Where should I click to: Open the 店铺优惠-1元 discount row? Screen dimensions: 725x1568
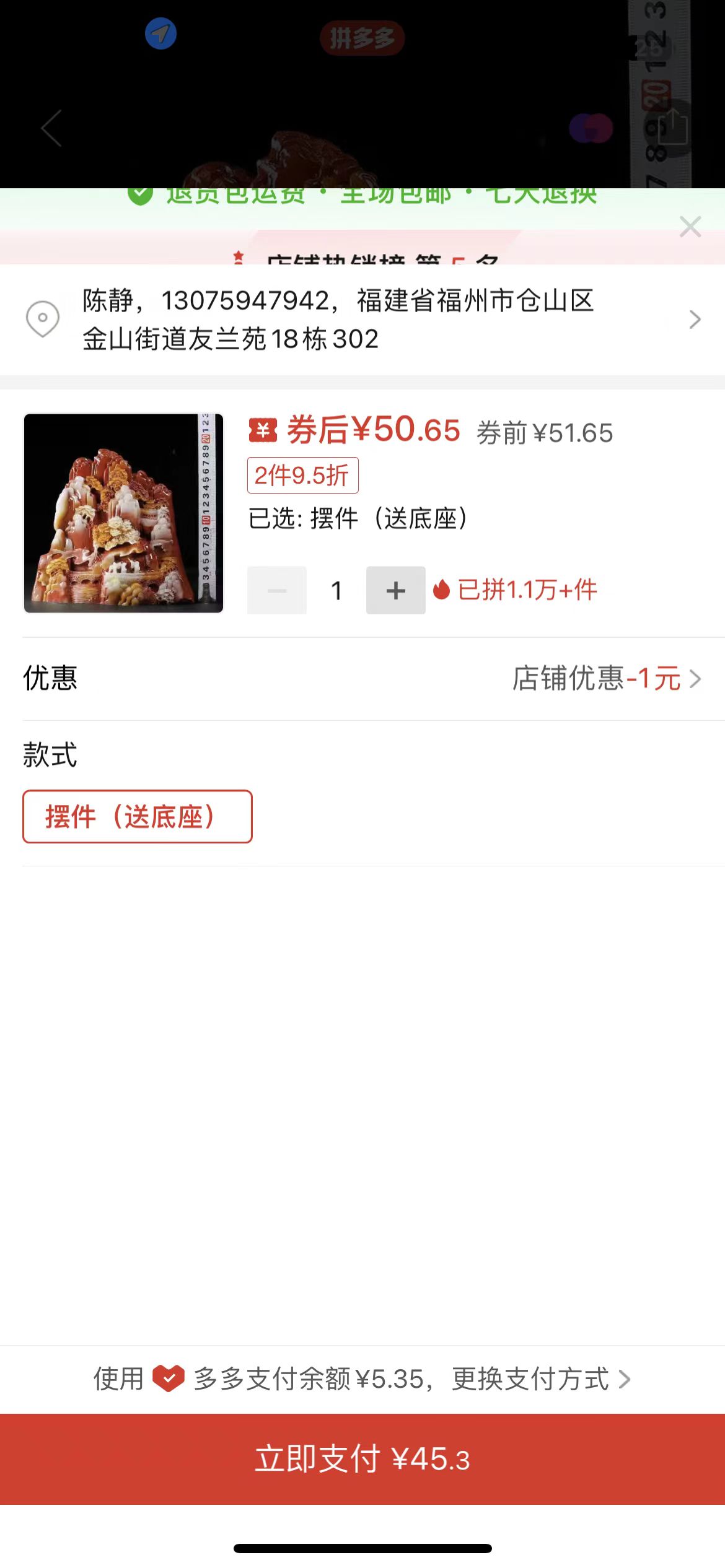point(362,679)
